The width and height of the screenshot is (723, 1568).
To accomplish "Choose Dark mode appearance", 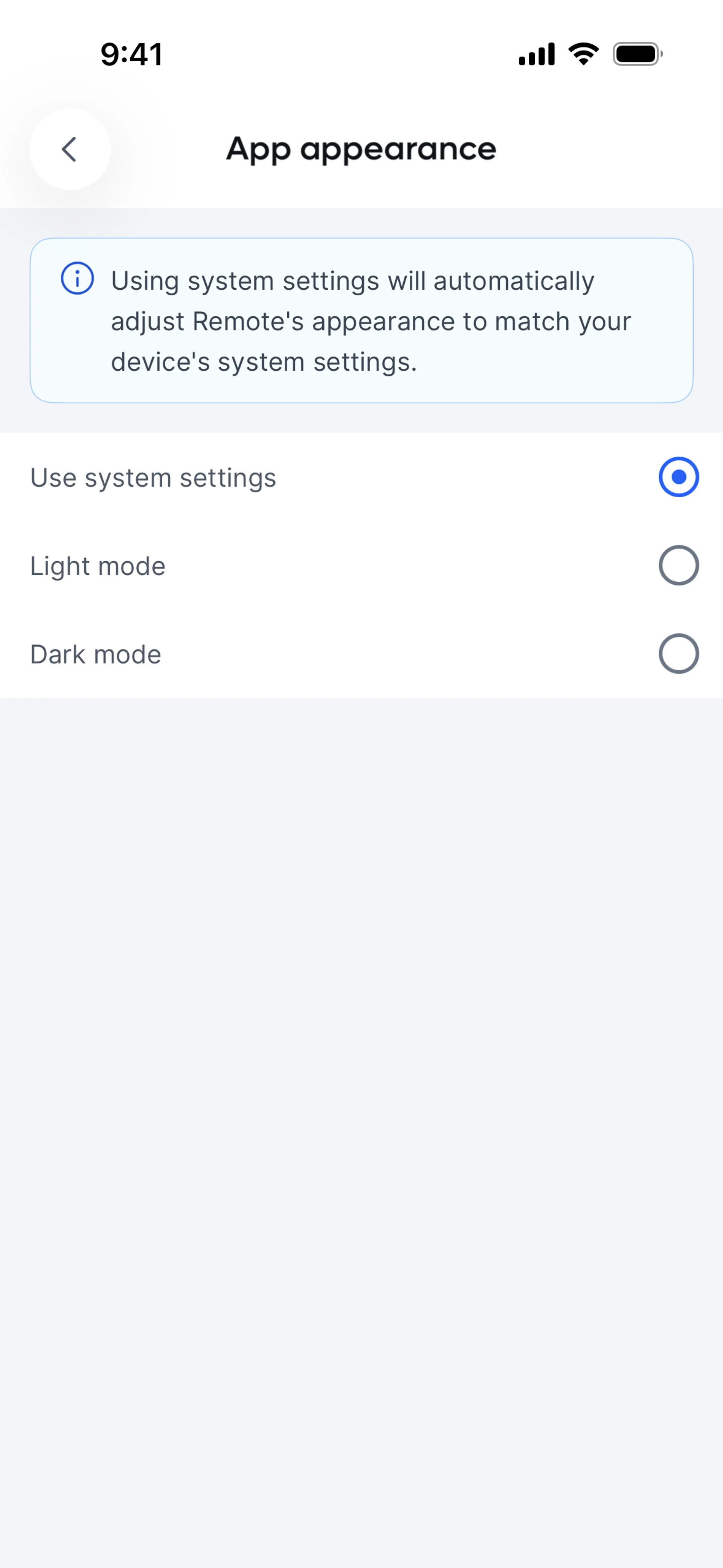I will click(x=678, y=654).
